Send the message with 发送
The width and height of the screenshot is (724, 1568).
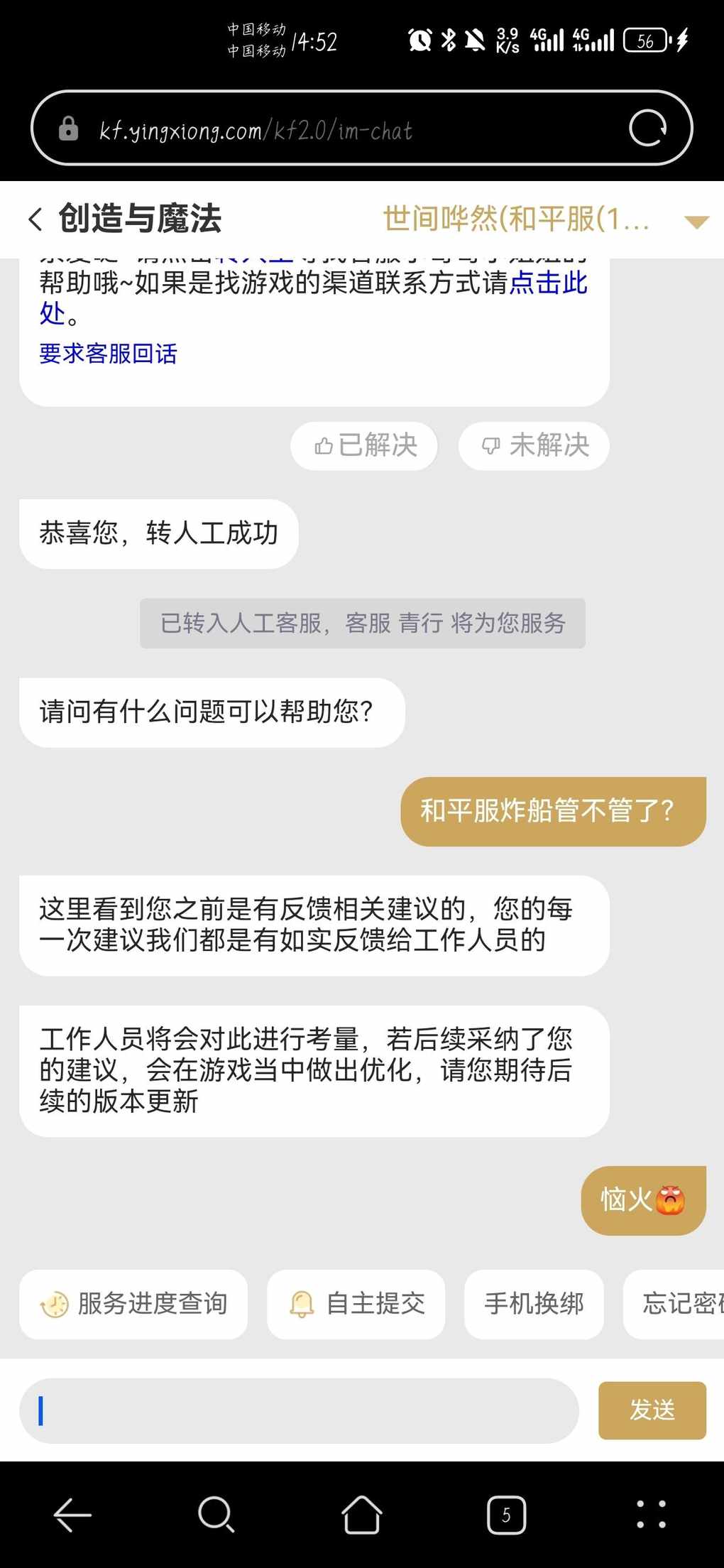[652, 1410]
